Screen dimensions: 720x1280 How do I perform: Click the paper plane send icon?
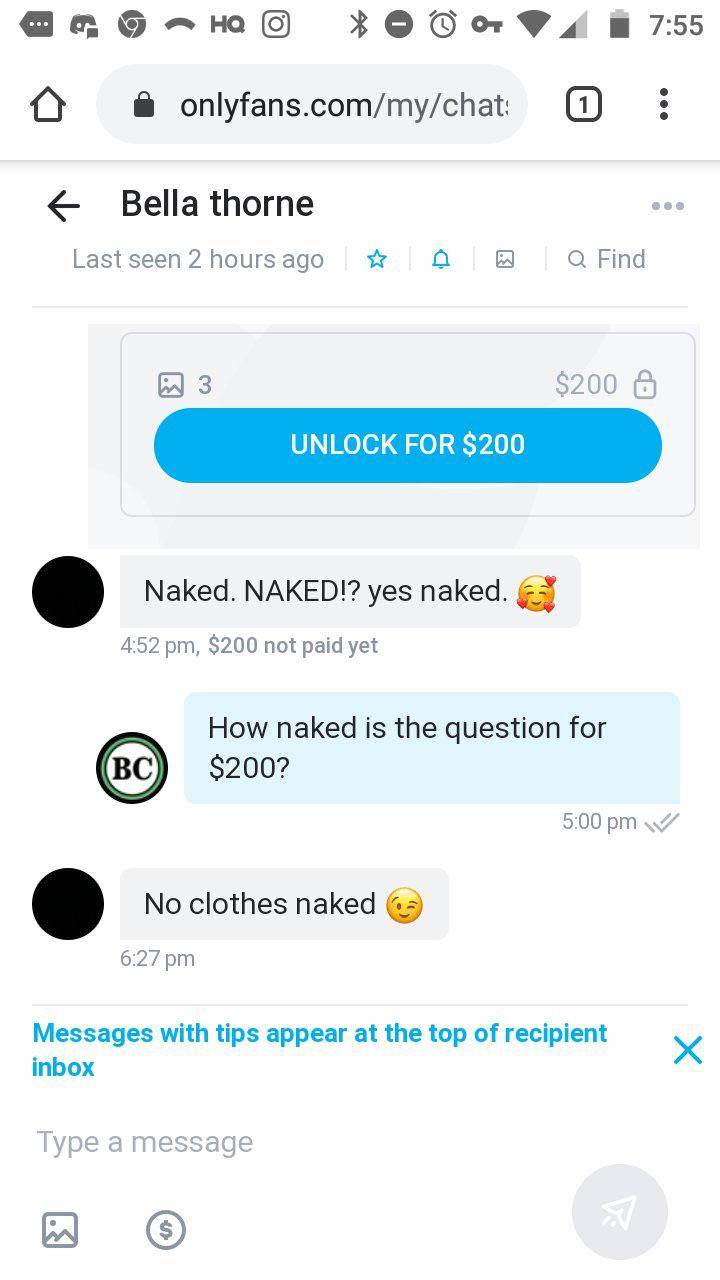point(620,1211)
